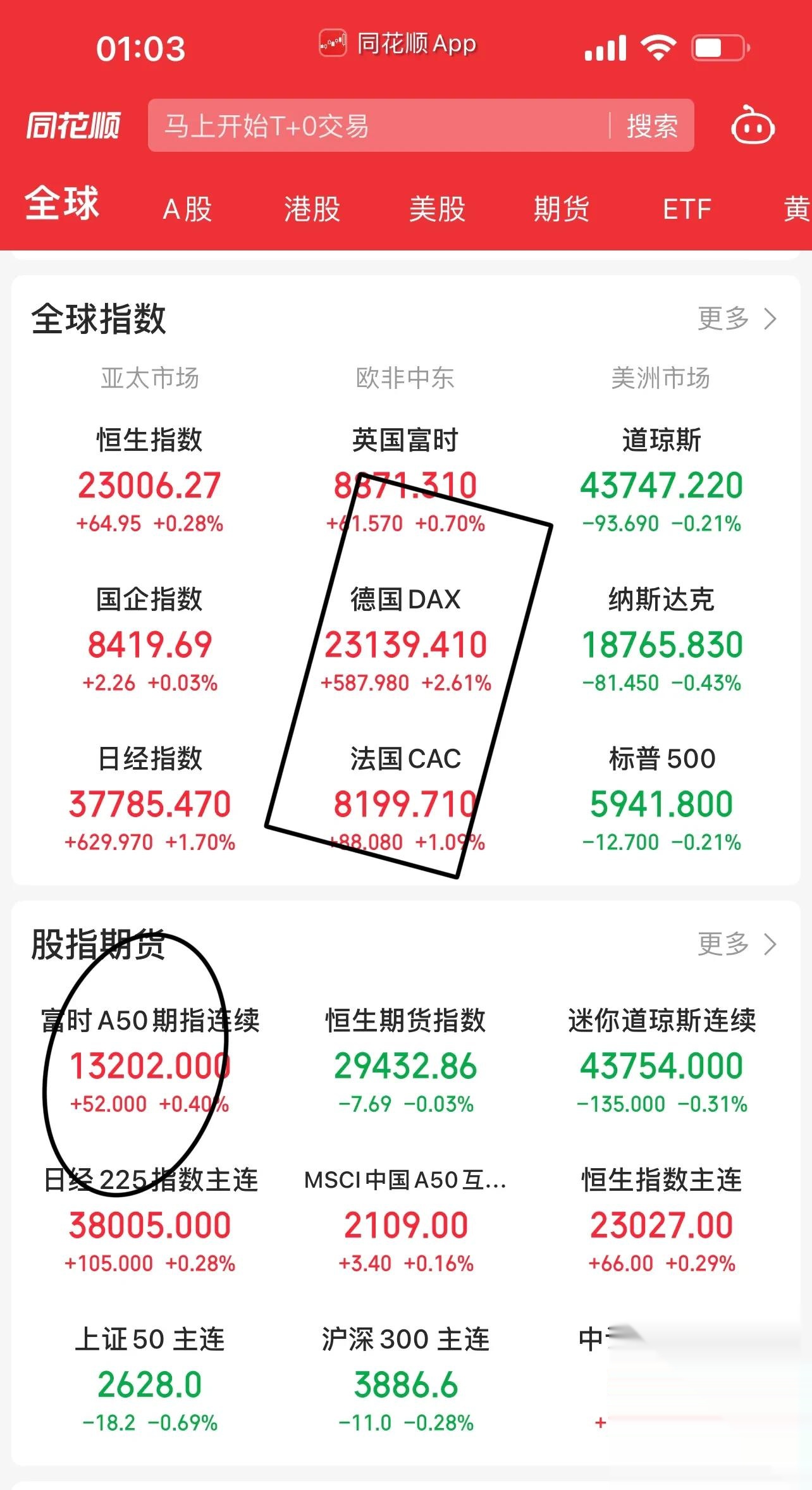The height and width of the screenshot is (1490, 812).
Task: Switch to the ETF tab
Action: point(687,209)
